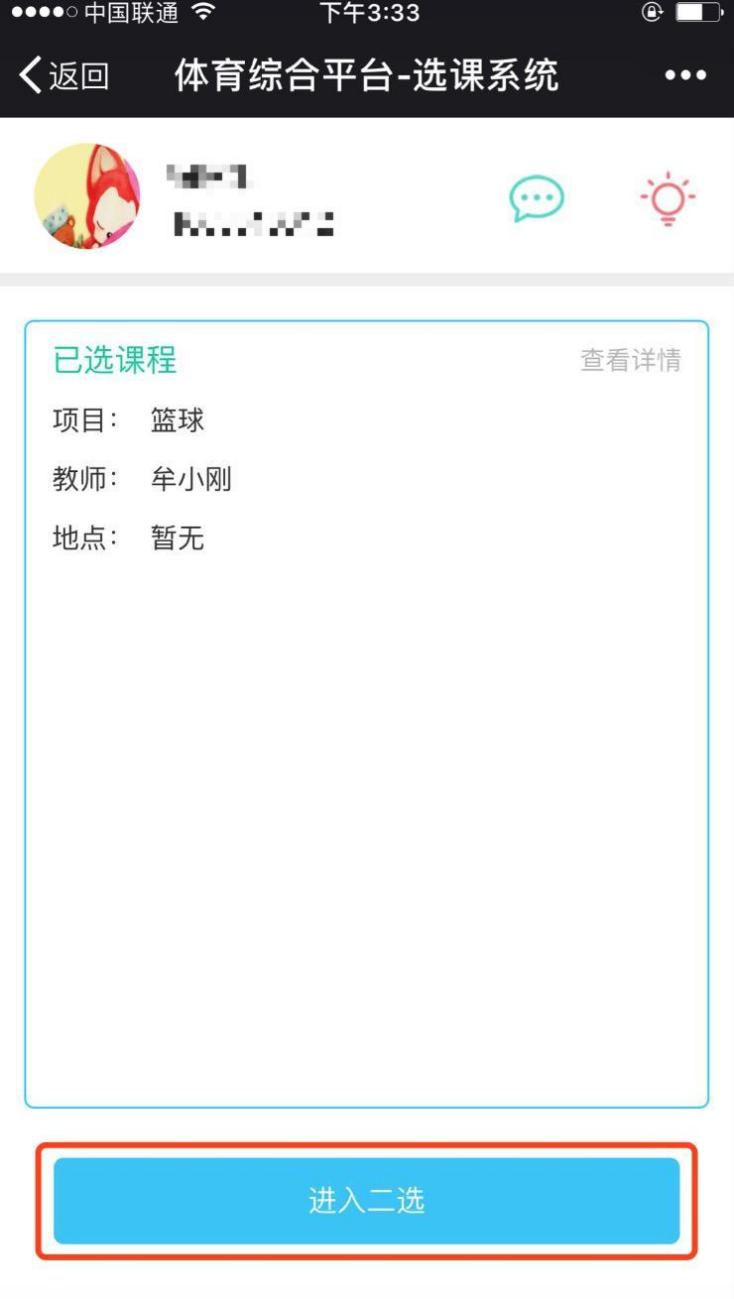Viewport: 734px width, 1299px height.
Task: Enter second round via 进入二选 button
Action: coord(366,1200)
